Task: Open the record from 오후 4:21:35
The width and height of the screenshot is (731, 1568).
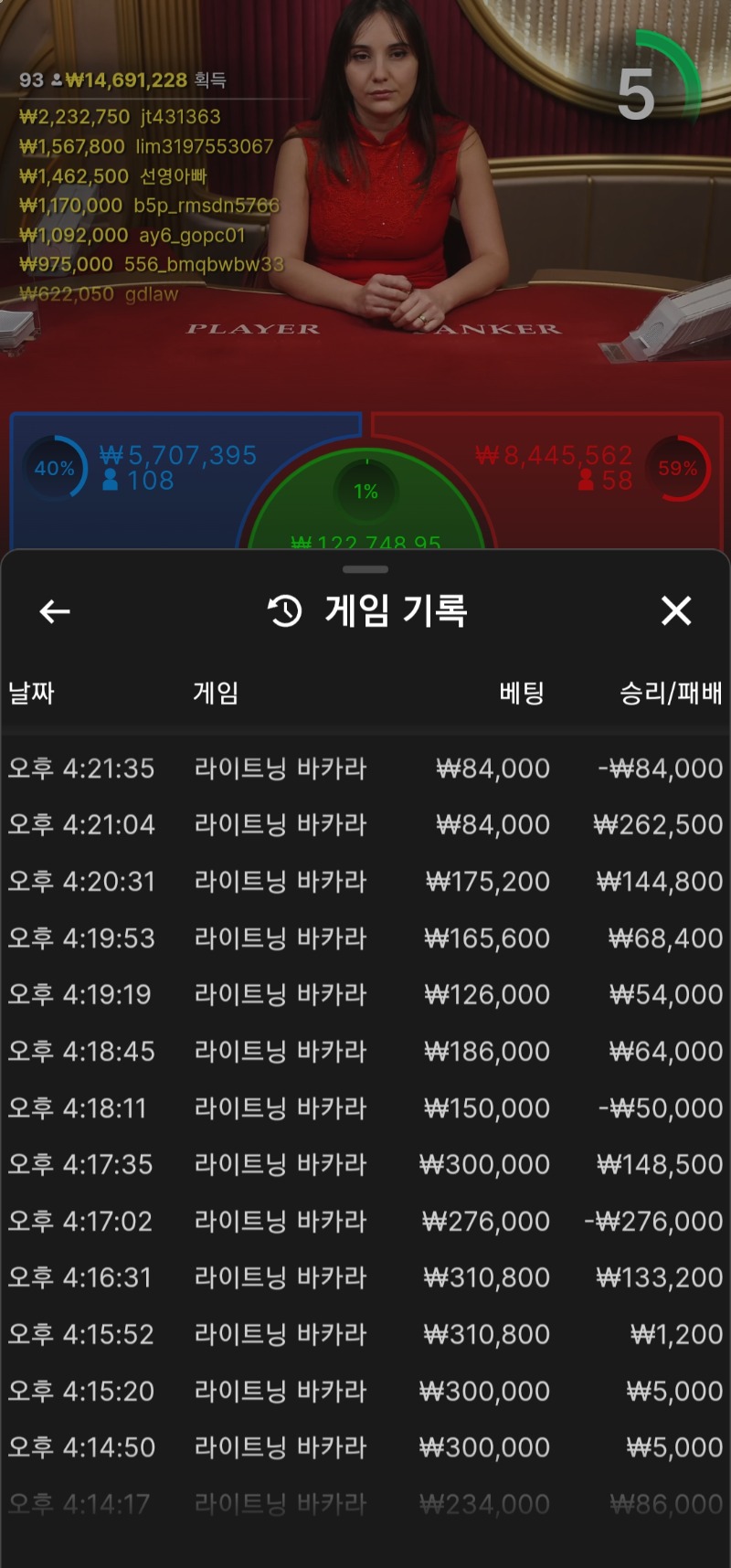Action: point(365,768)
